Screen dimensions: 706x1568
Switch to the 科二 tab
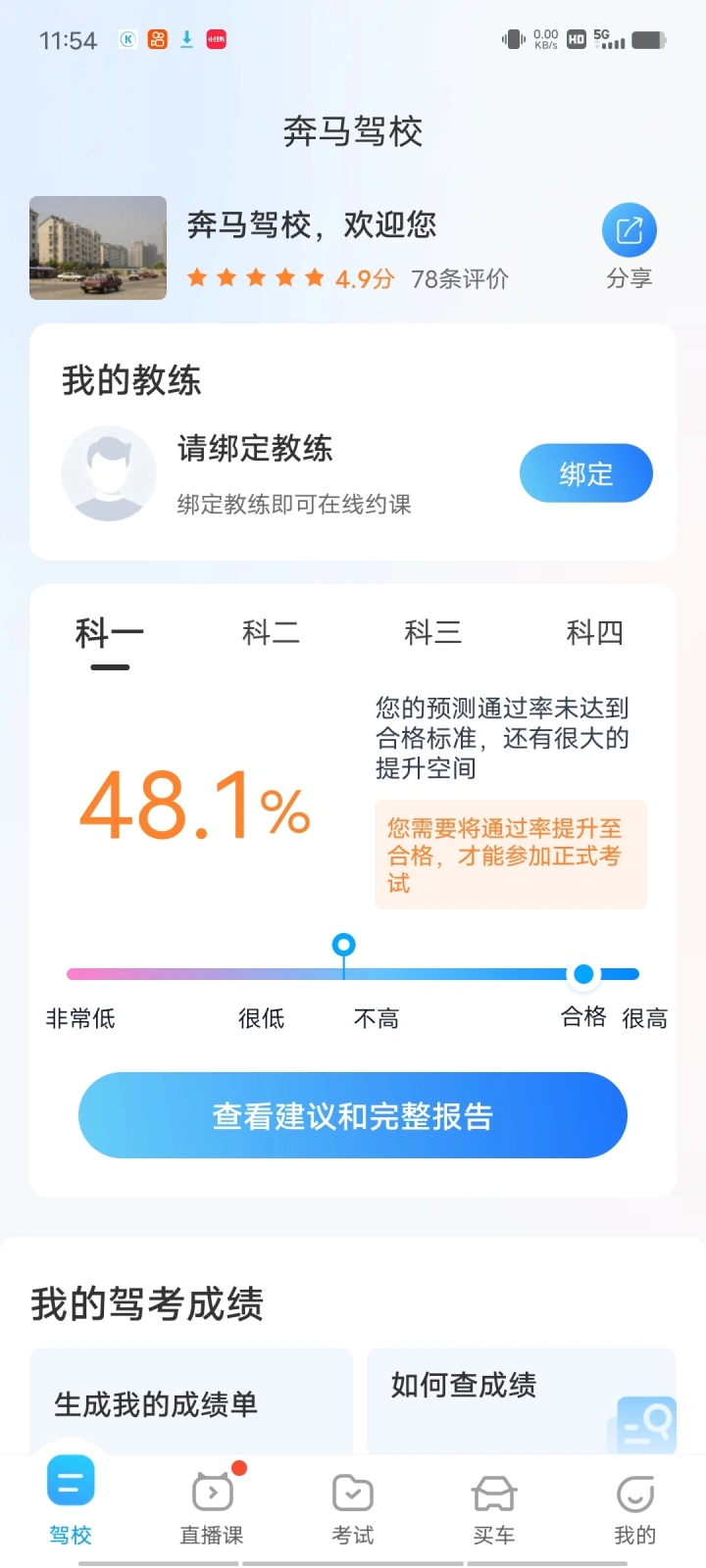271,633
